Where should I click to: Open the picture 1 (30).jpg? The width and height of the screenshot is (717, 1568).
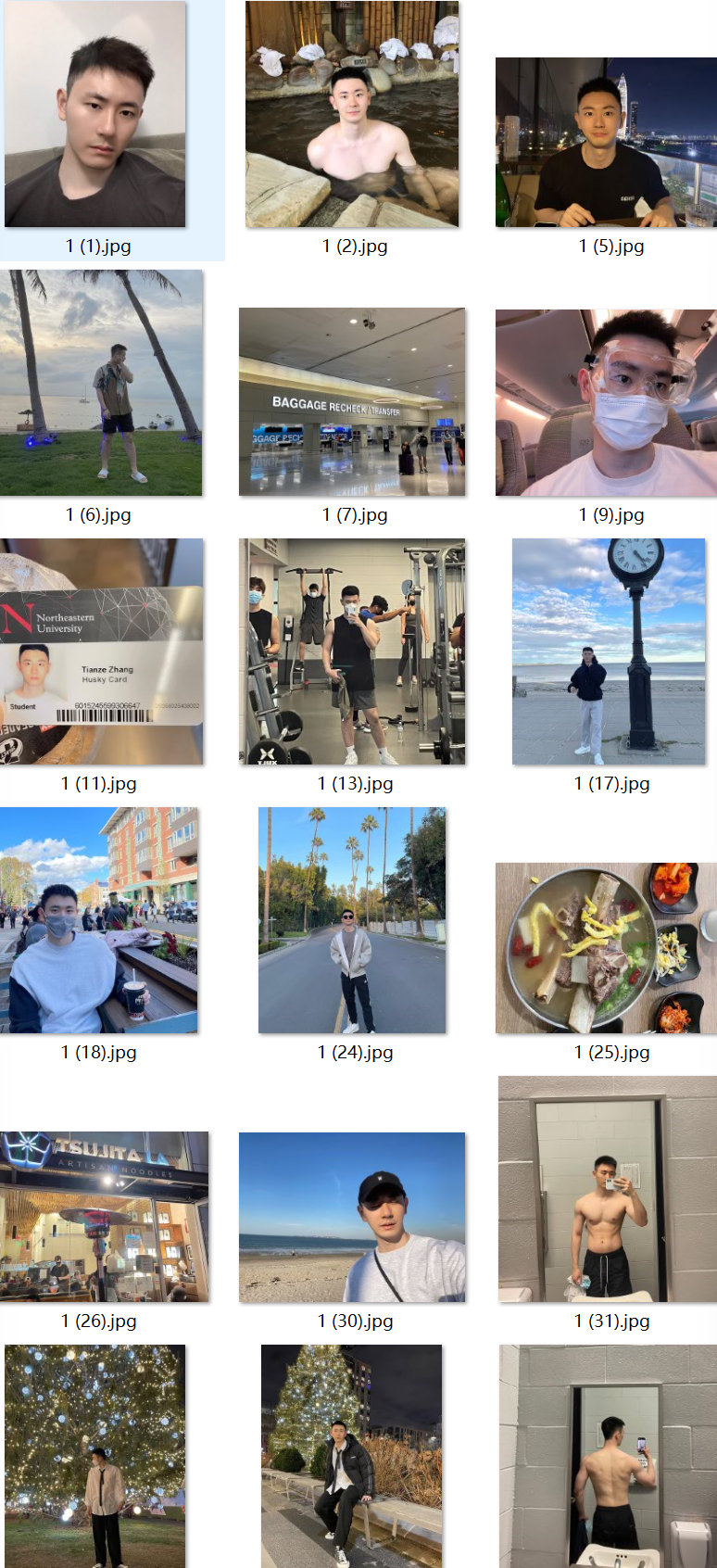click(x=352, y=1217)
